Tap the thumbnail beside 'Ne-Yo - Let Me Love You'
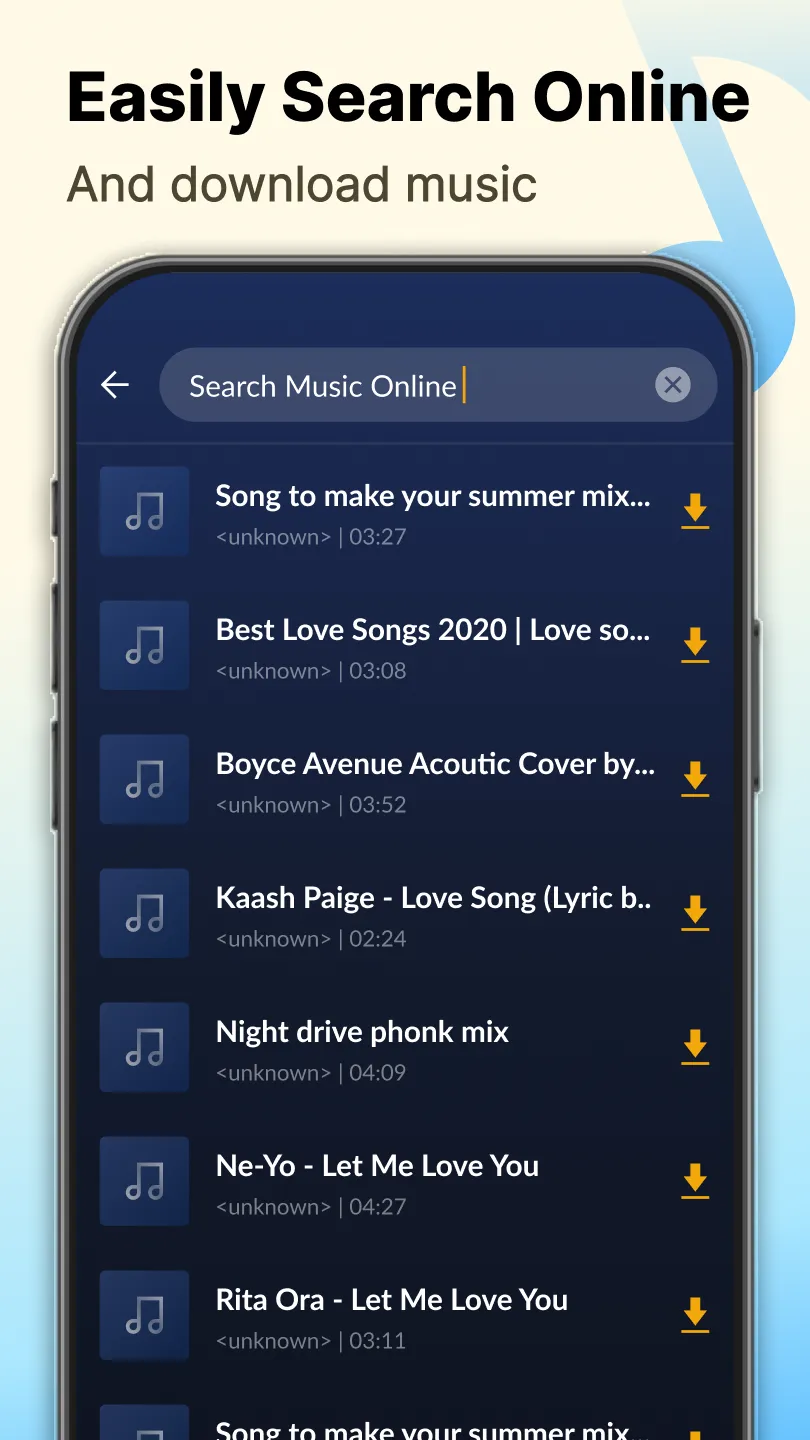 click(x=144, y=1182)
